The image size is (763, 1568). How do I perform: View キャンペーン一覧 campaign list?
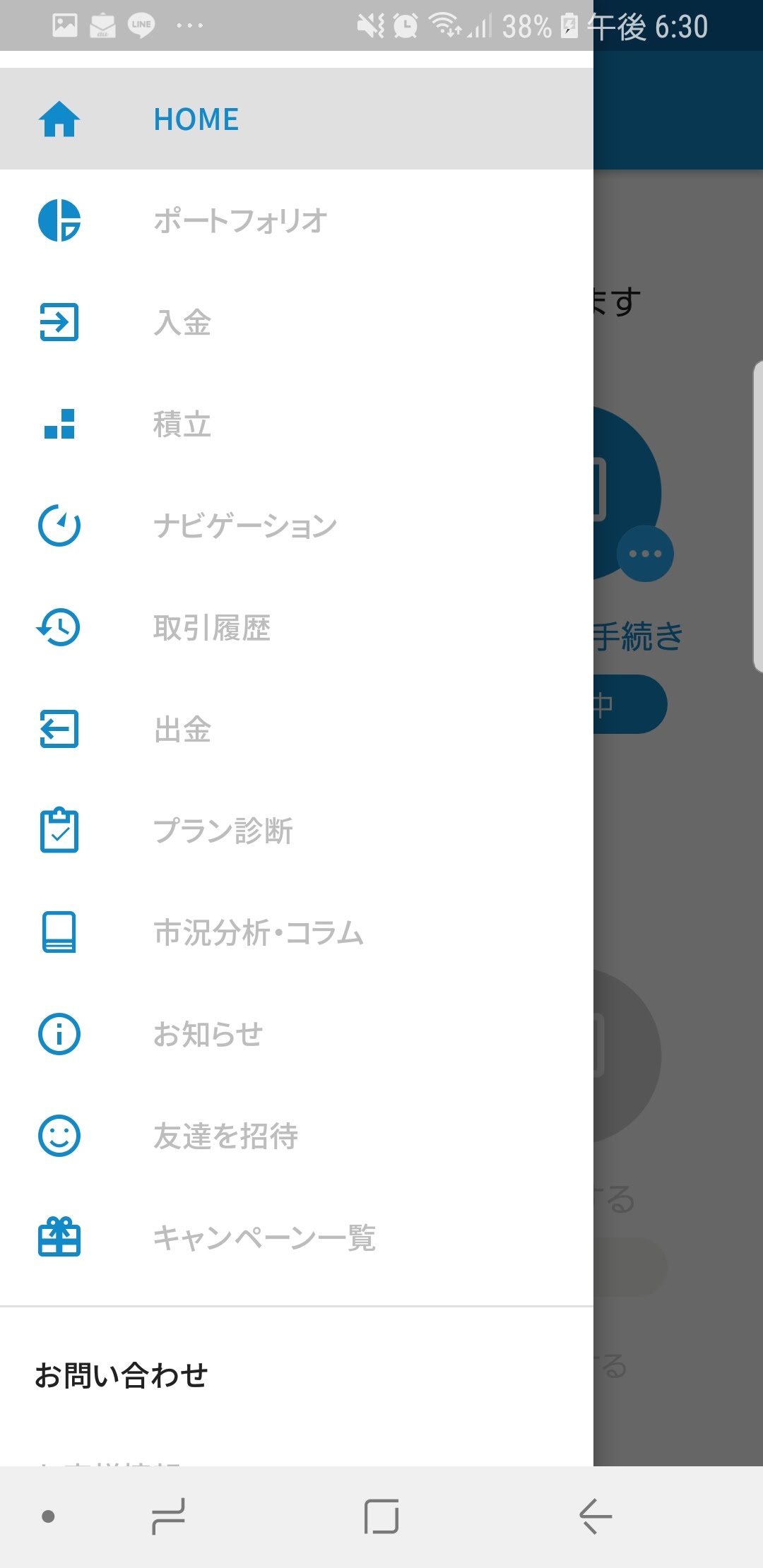(x=297, y=1237)
